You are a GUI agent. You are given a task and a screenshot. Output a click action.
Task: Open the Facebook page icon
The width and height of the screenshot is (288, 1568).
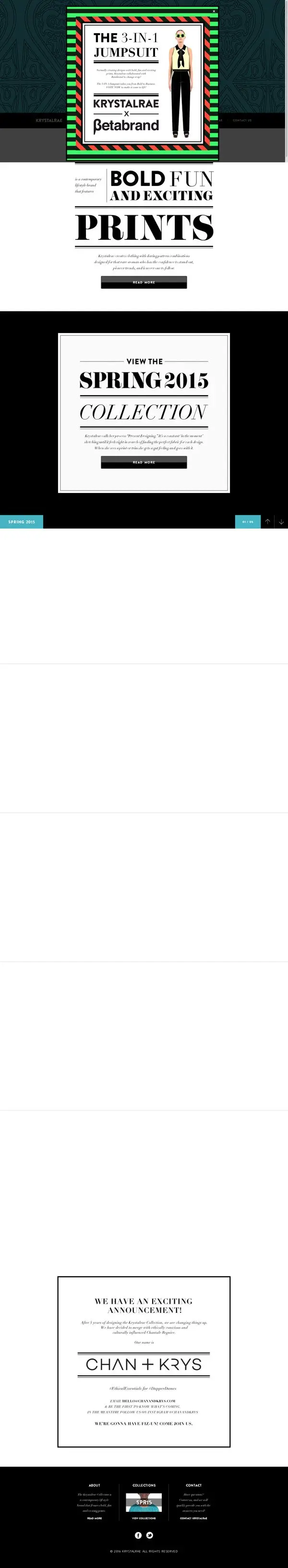pos(138,1535)
